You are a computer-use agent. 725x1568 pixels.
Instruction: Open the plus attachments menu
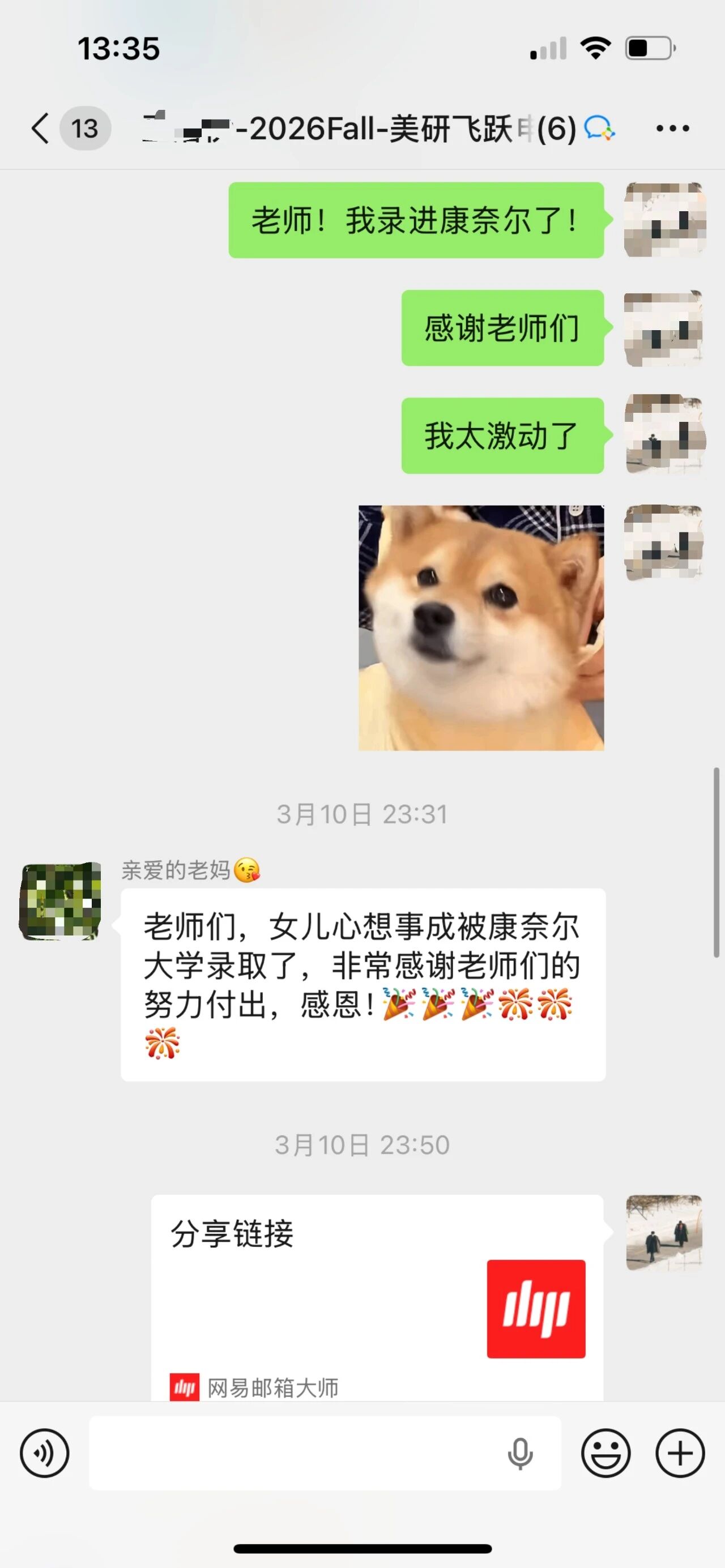(x=679, y=1453)
